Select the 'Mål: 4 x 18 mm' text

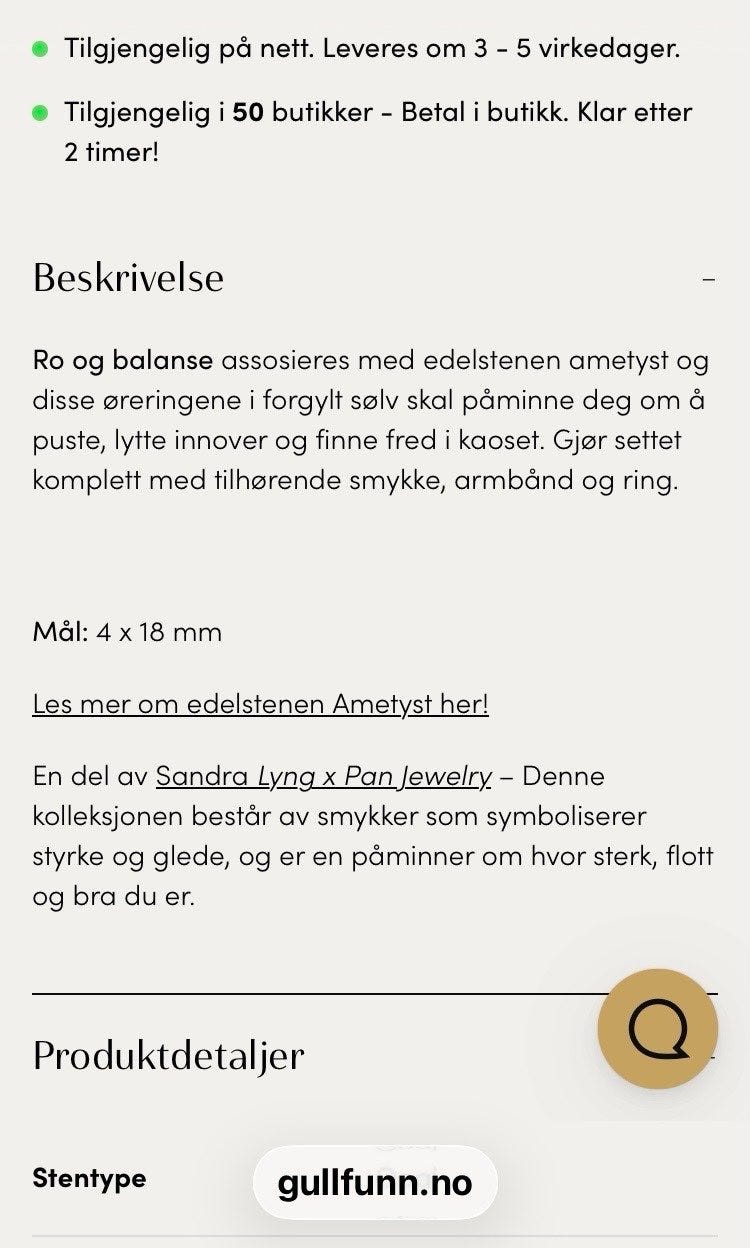point(126,632)
